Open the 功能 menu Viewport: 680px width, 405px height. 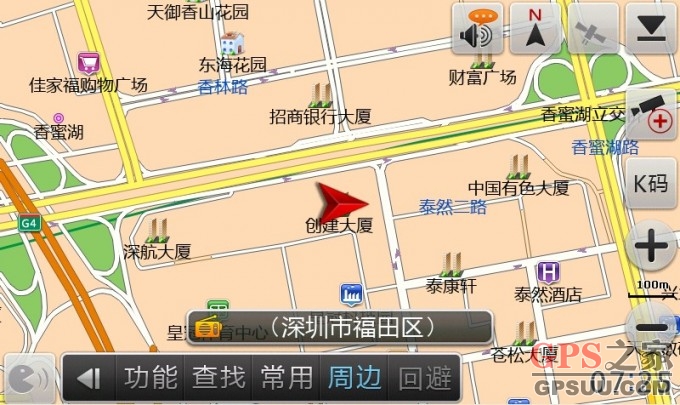[x=150, y=378]
